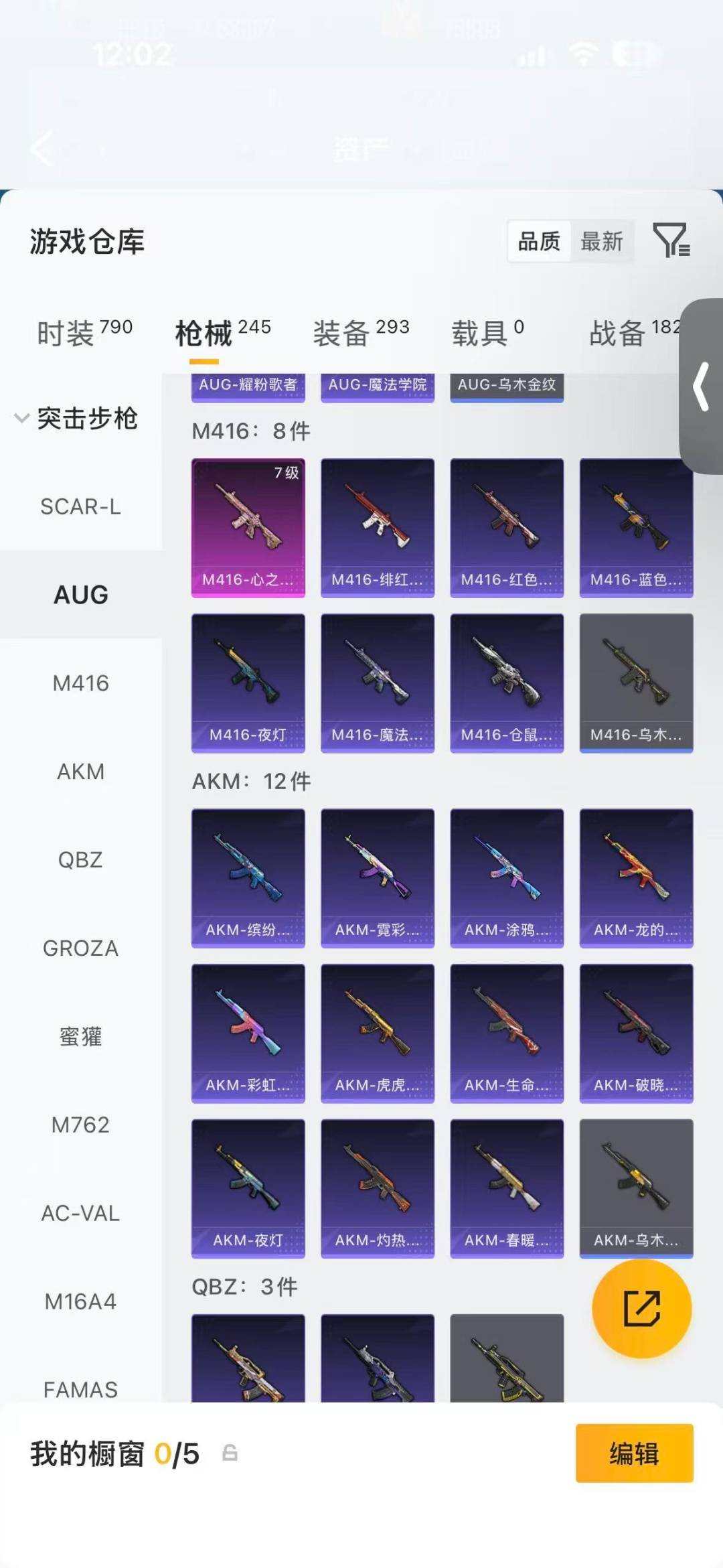Screen dimensions: 723x1568
Task: Open the AKM-春暖 skin tile
Action: pos(506,1188)
